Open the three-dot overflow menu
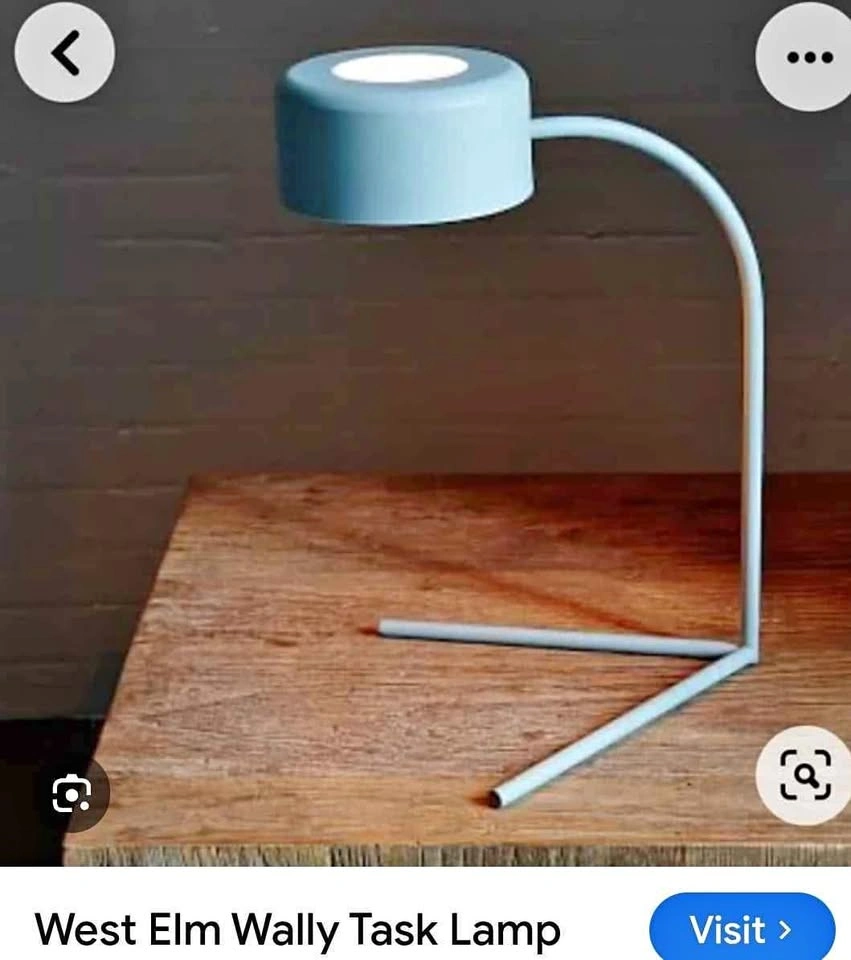Image resolution: width=851 pixels, height=960 pixels. click(x=807, y=58)
